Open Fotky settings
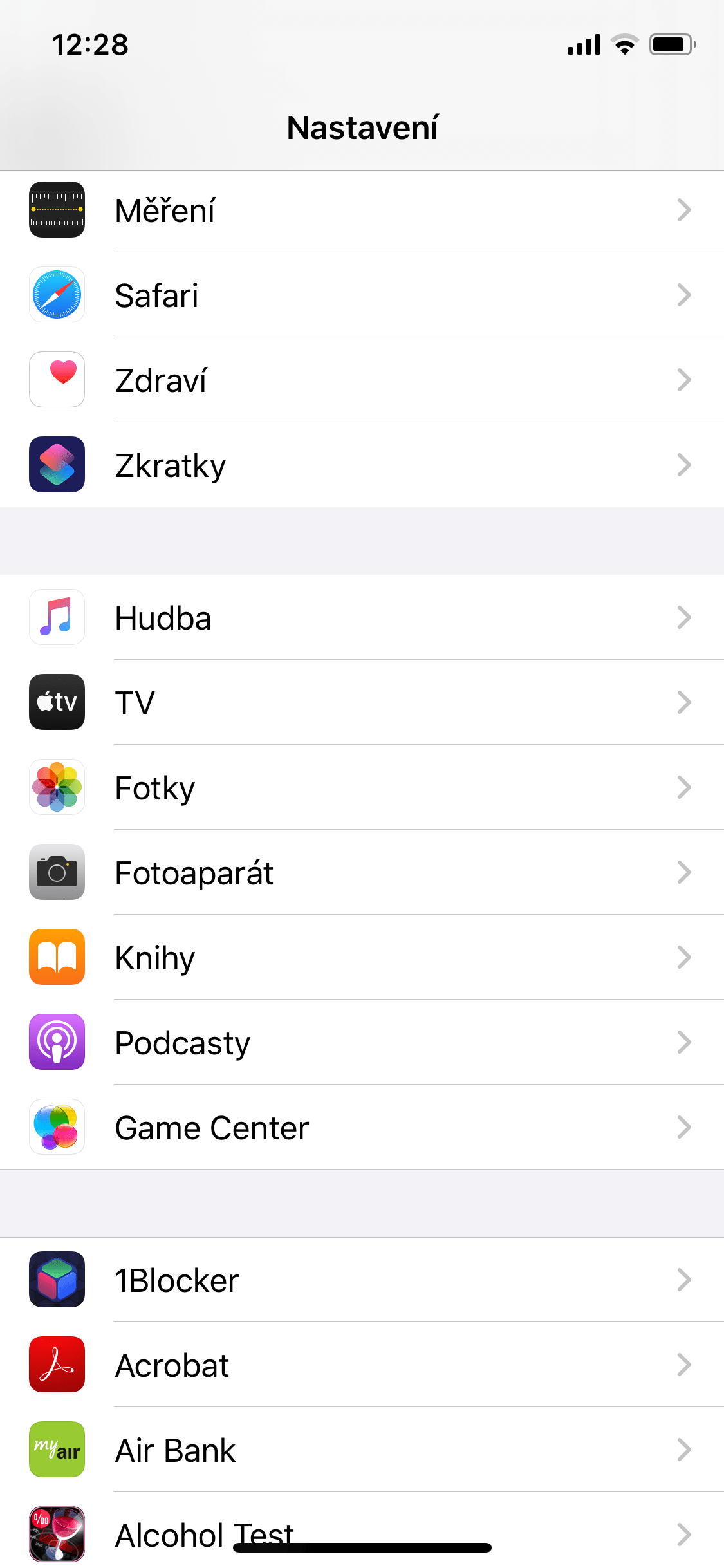This screenshot has height=1568, width=724. point(360,788)
